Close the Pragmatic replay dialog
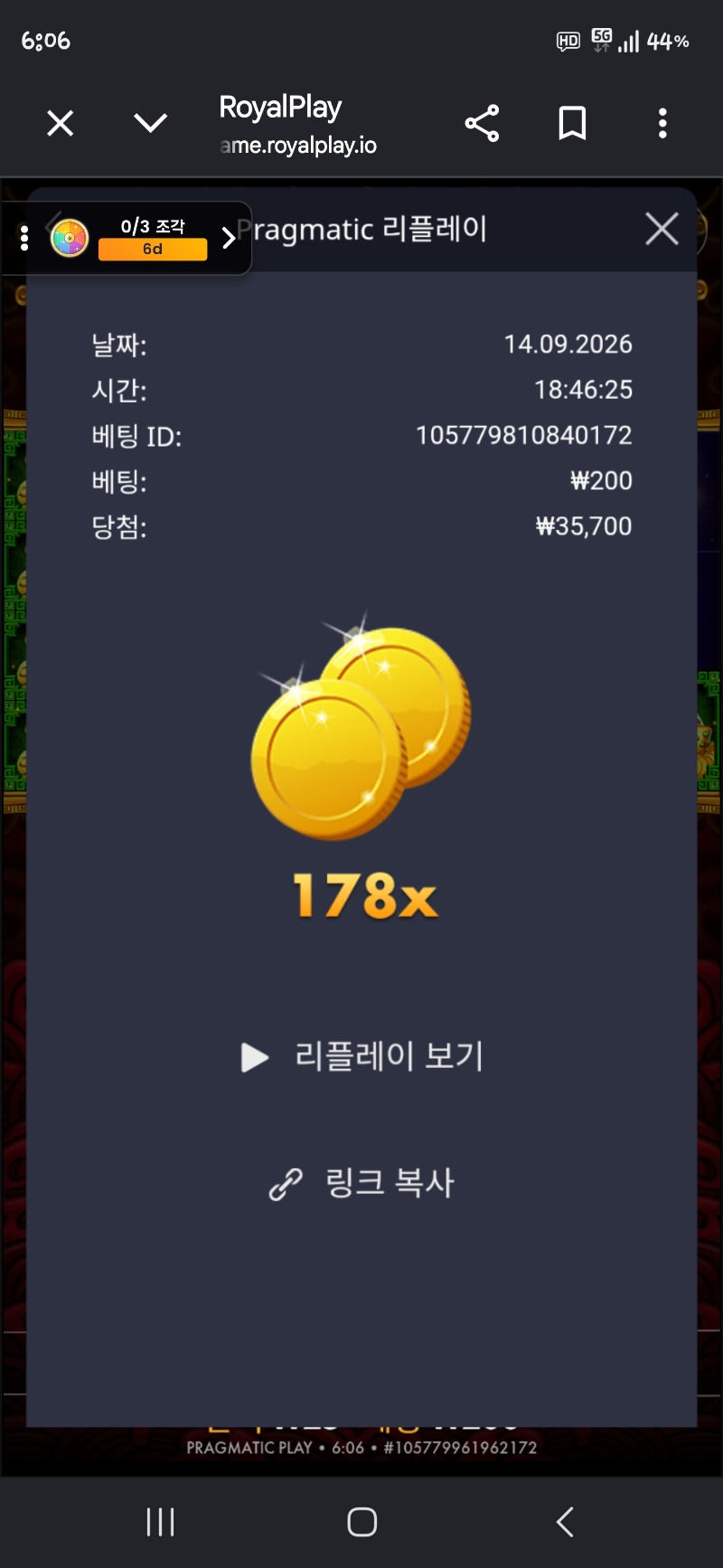 [662, 229]
